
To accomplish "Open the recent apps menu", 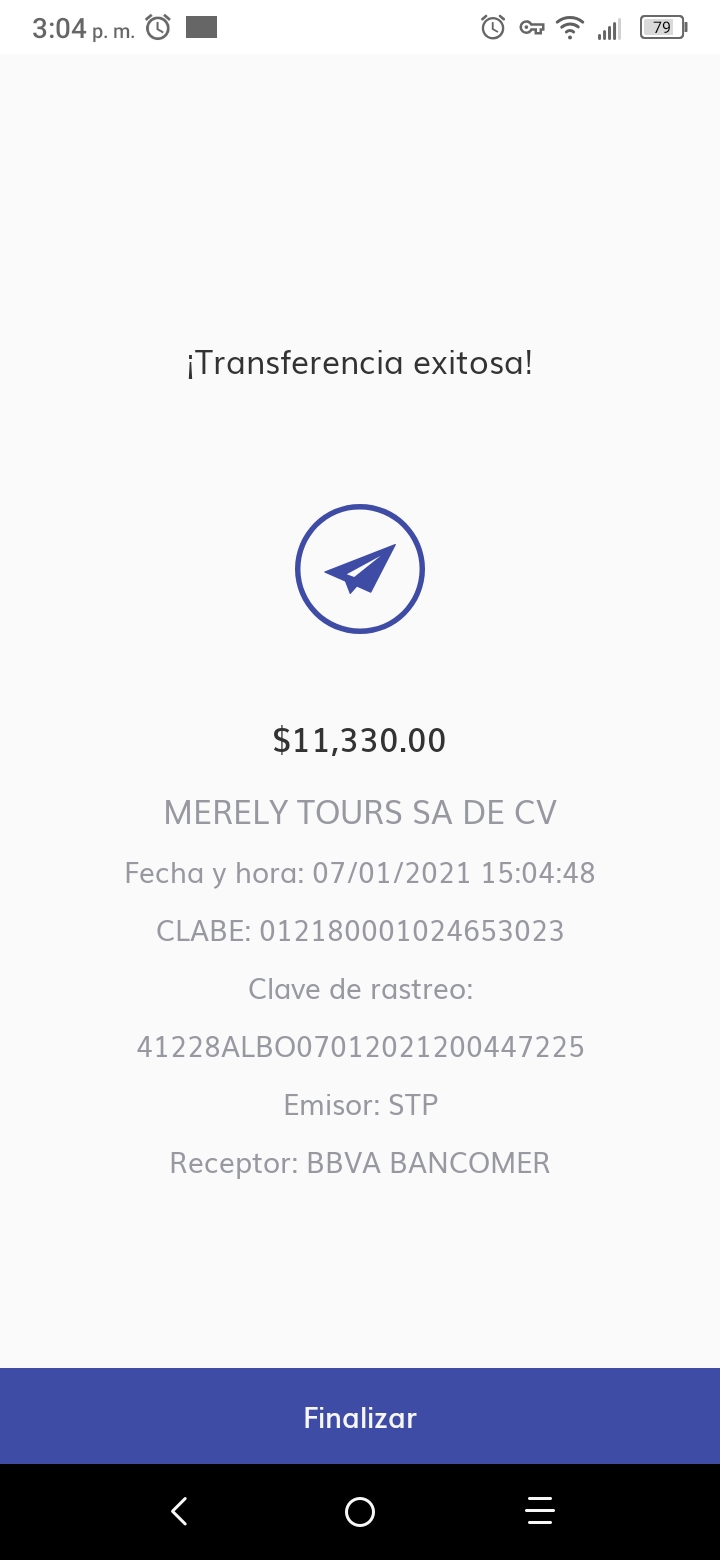I will click(540, 1511).
